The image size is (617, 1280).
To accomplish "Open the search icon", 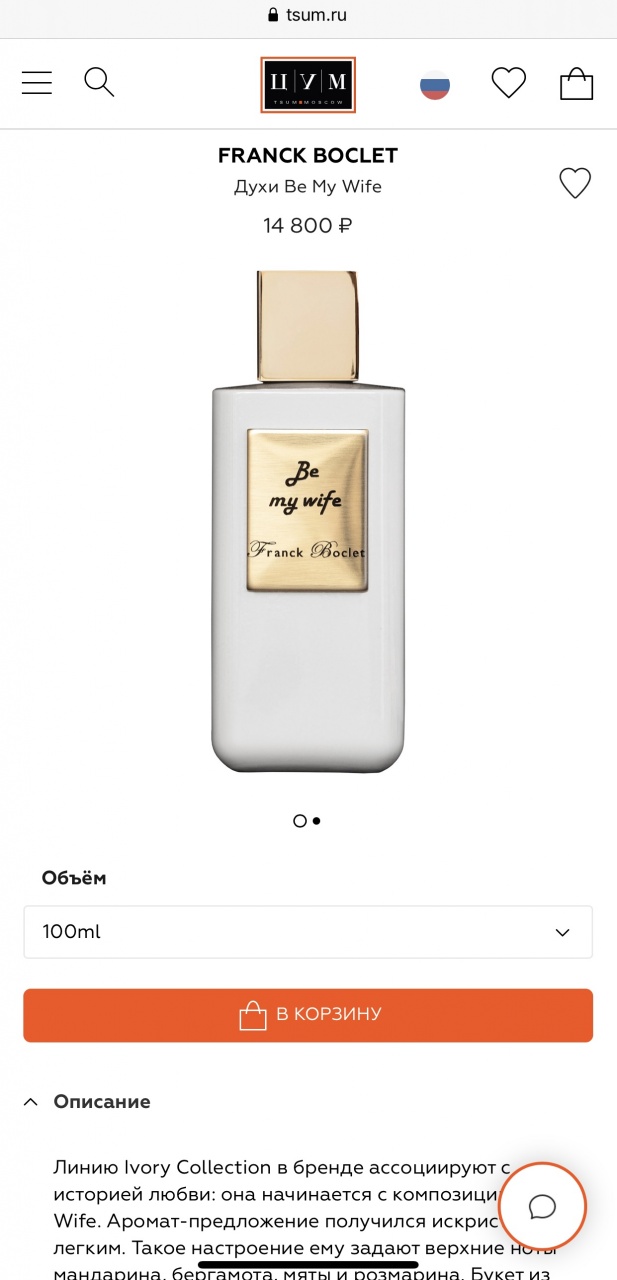I will [x=98, y=82].
